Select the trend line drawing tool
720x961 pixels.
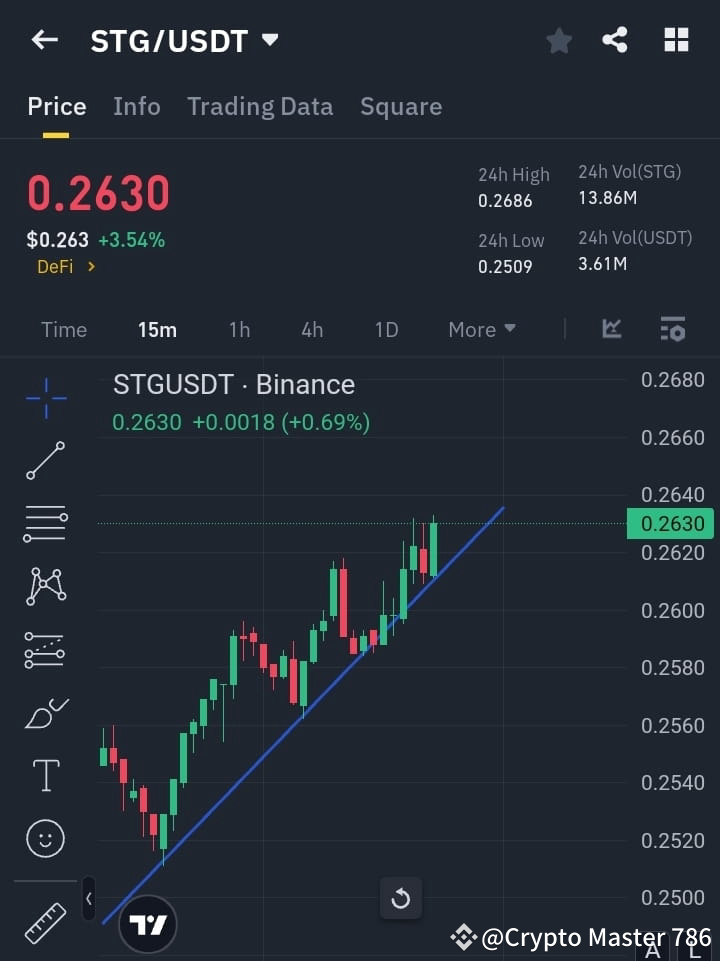pos(44,461)
